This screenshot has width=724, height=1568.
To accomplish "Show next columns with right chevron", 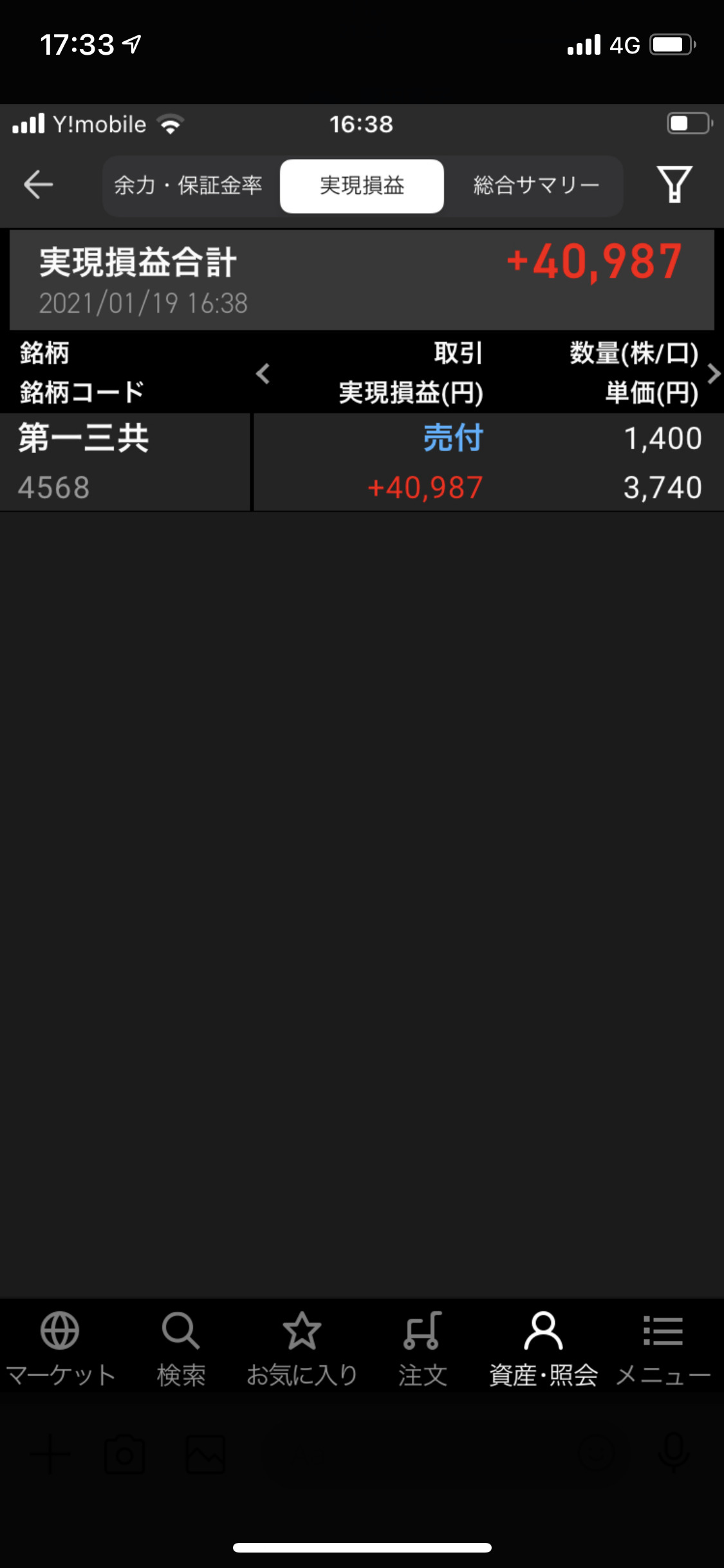I will tap(713, 373).
